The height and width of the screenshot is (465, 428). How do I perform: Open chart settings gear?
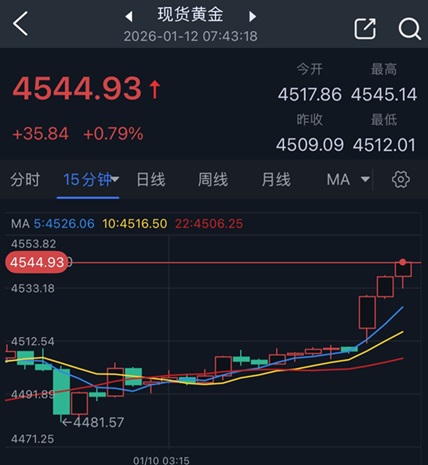(401, 180)
